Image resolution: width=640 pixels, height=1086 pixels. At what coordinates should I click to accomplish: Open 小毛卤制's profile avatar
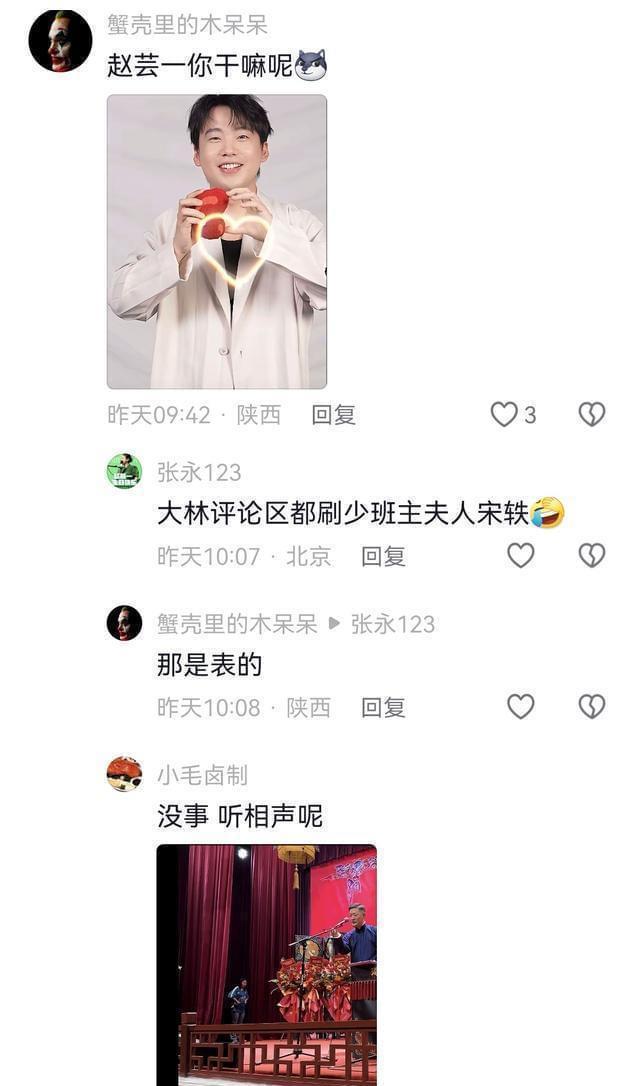[124, 774]
